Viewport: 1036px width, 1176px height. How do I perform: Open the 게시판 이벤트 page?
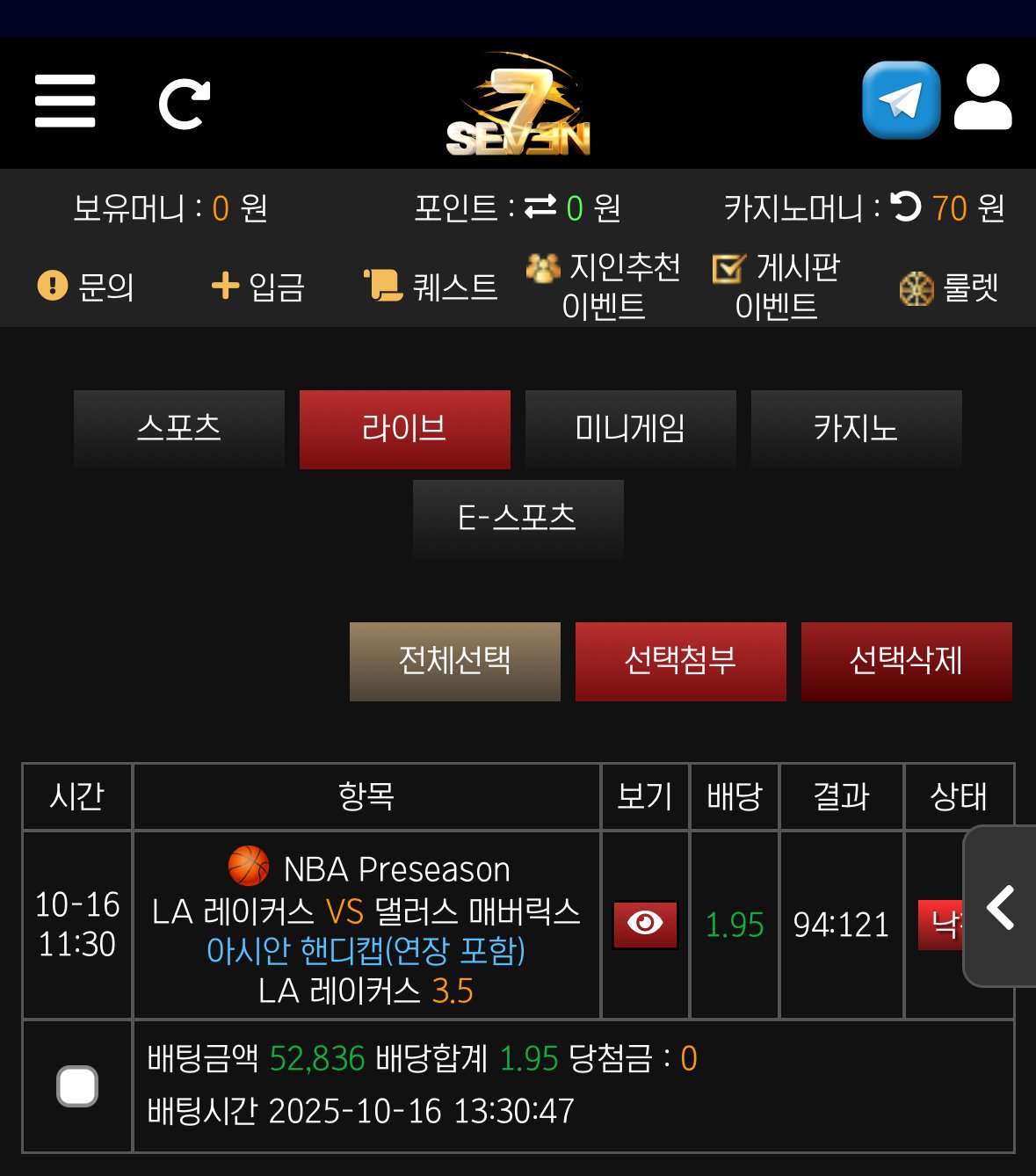click(777, 287)
